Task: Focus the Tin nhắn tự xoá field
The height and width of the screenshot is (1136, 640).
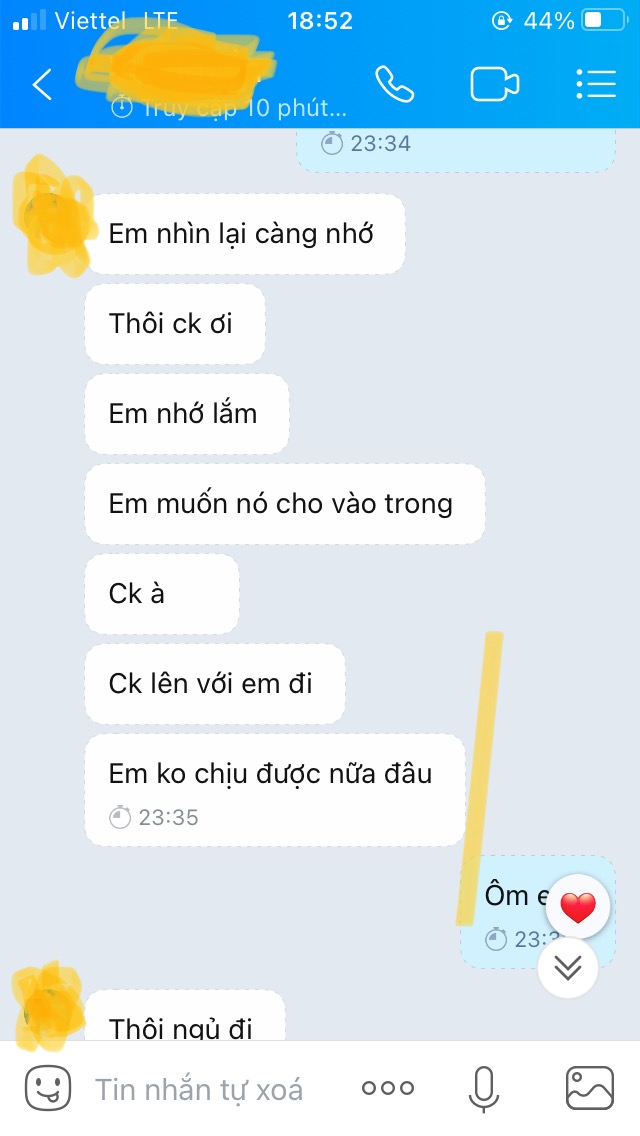Action: point(200,1089)
